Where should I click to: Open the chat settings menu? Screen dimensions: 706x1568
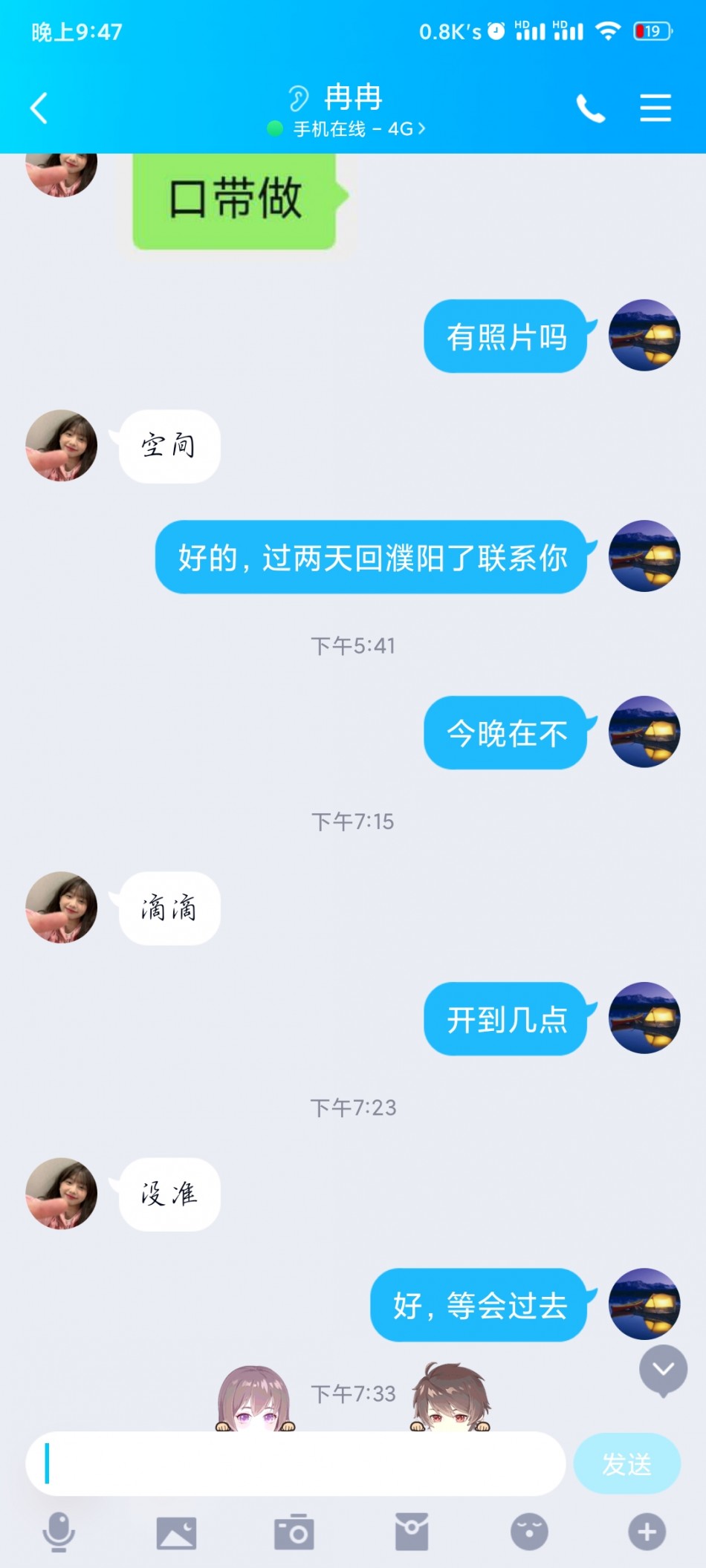655,108
